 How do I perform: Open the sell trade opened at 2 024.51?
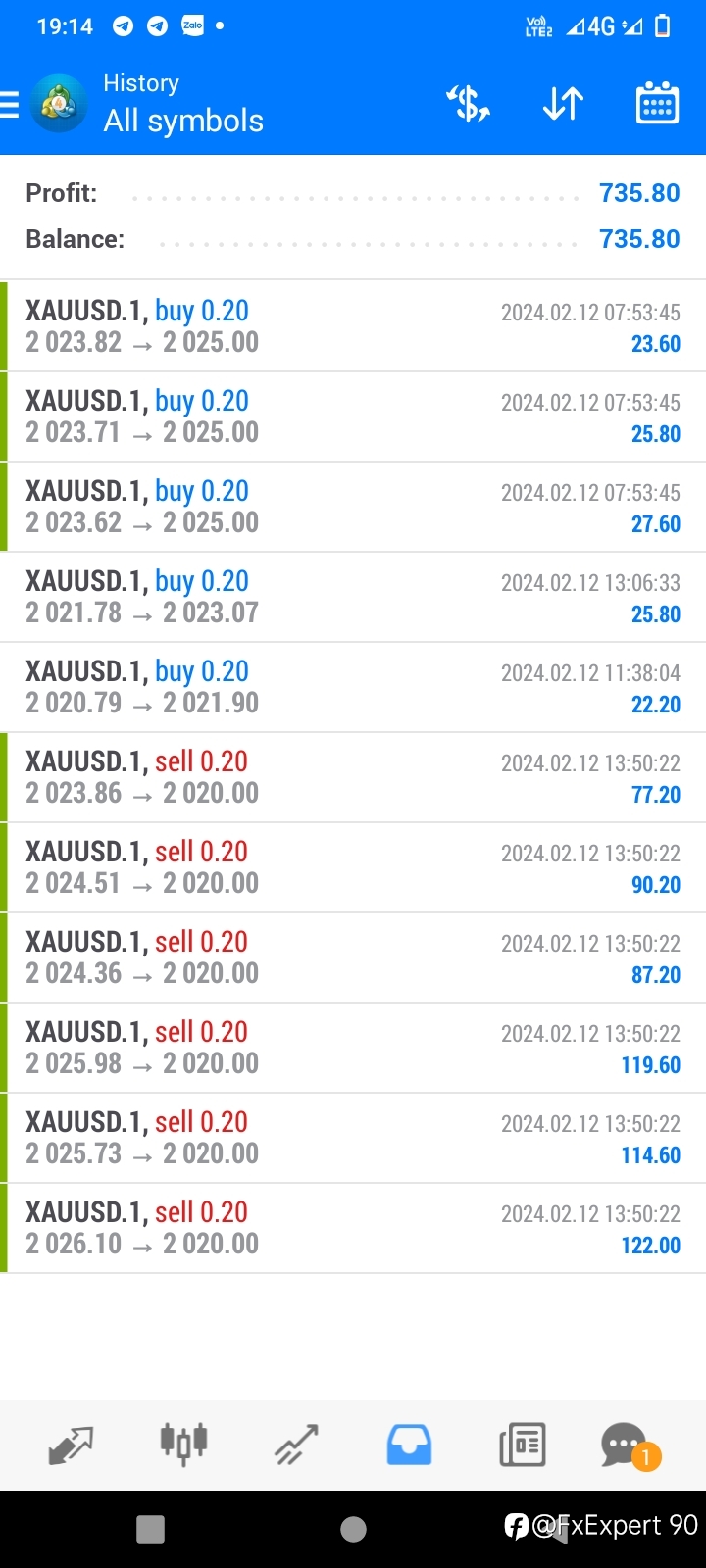tap(353, 867)
